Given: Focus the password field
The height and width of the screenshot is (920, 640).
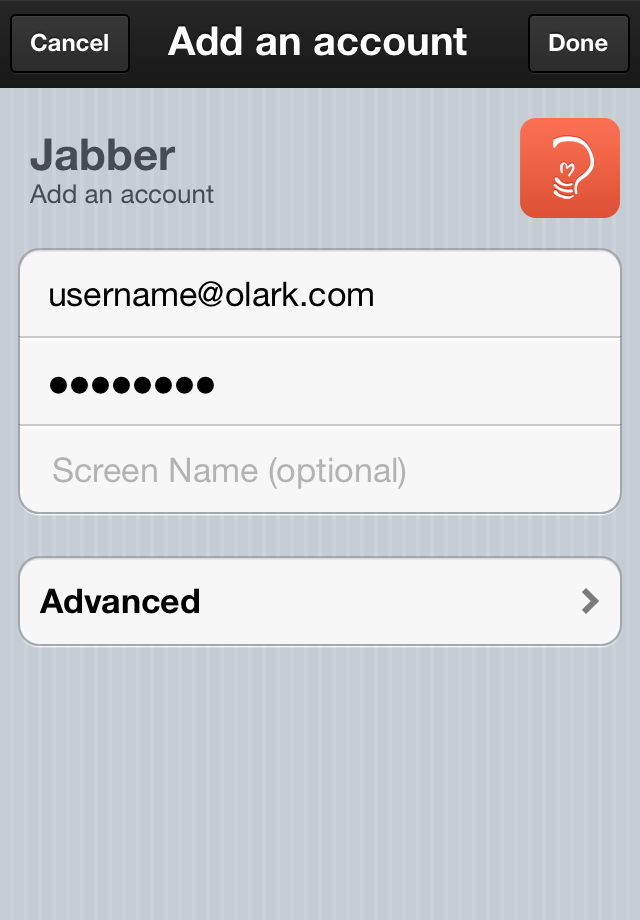Looking at the screenshot, I should tap(320, 382).
